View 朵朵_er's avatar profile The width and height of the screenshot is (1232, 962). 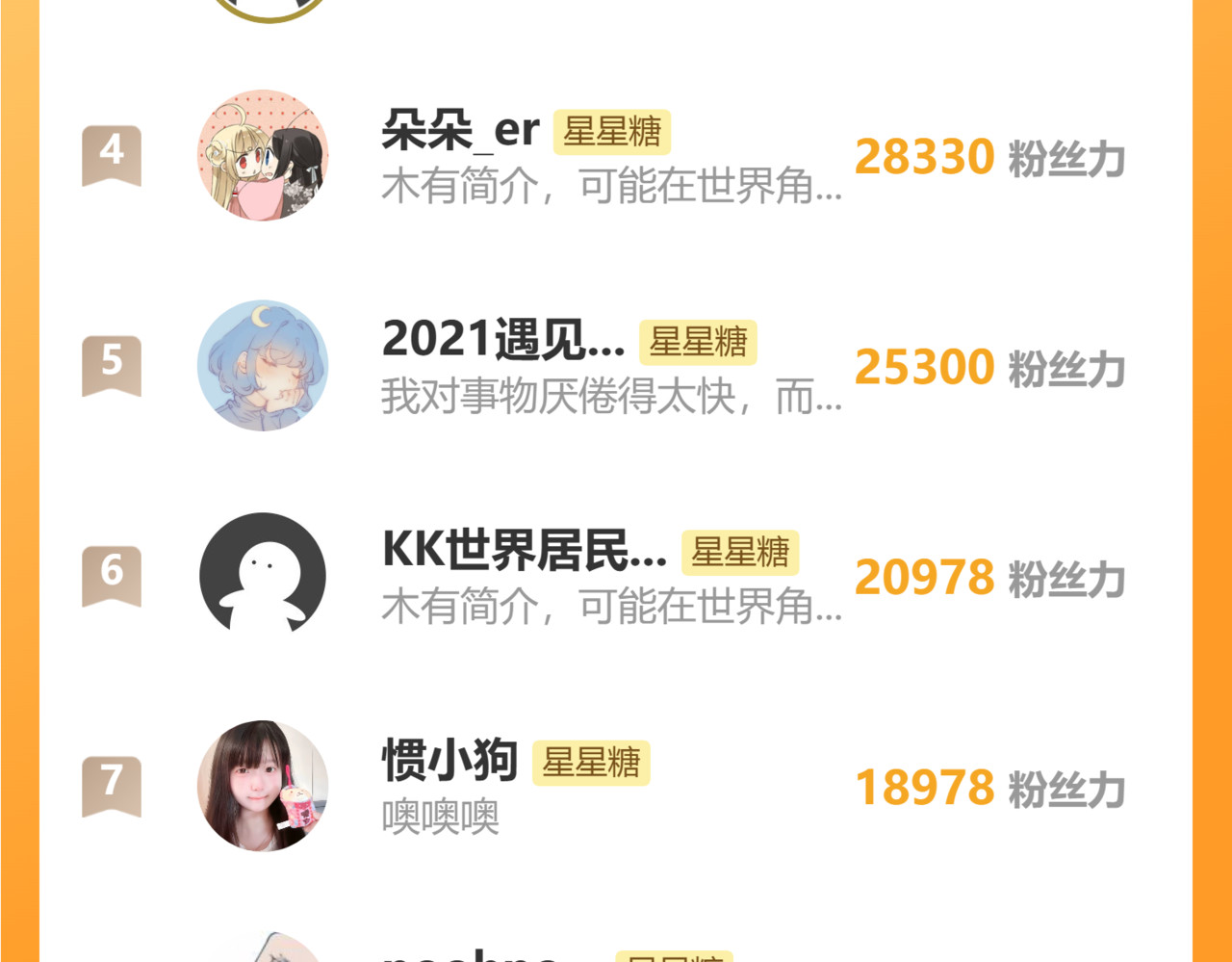(263, 156)
